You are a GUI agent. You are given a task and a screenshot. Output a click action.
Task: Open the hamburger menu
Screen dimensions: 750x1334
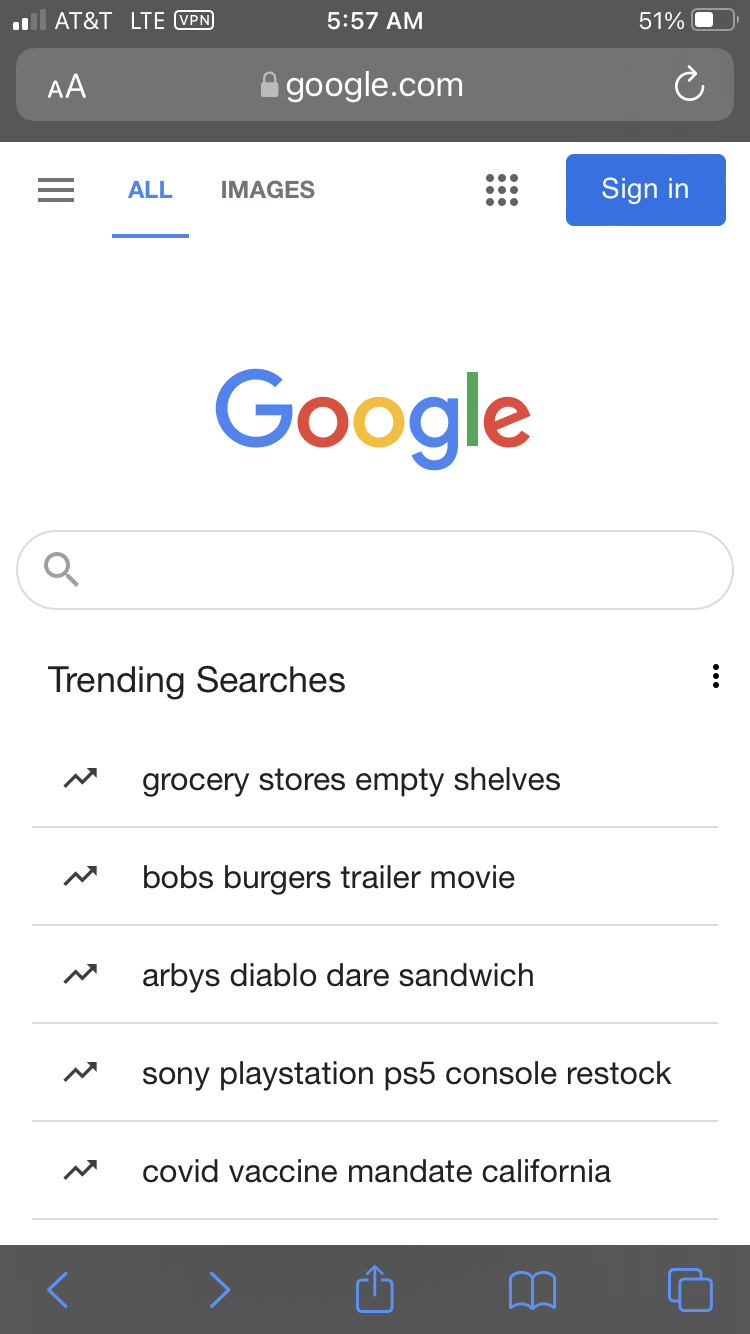(56, 190)
